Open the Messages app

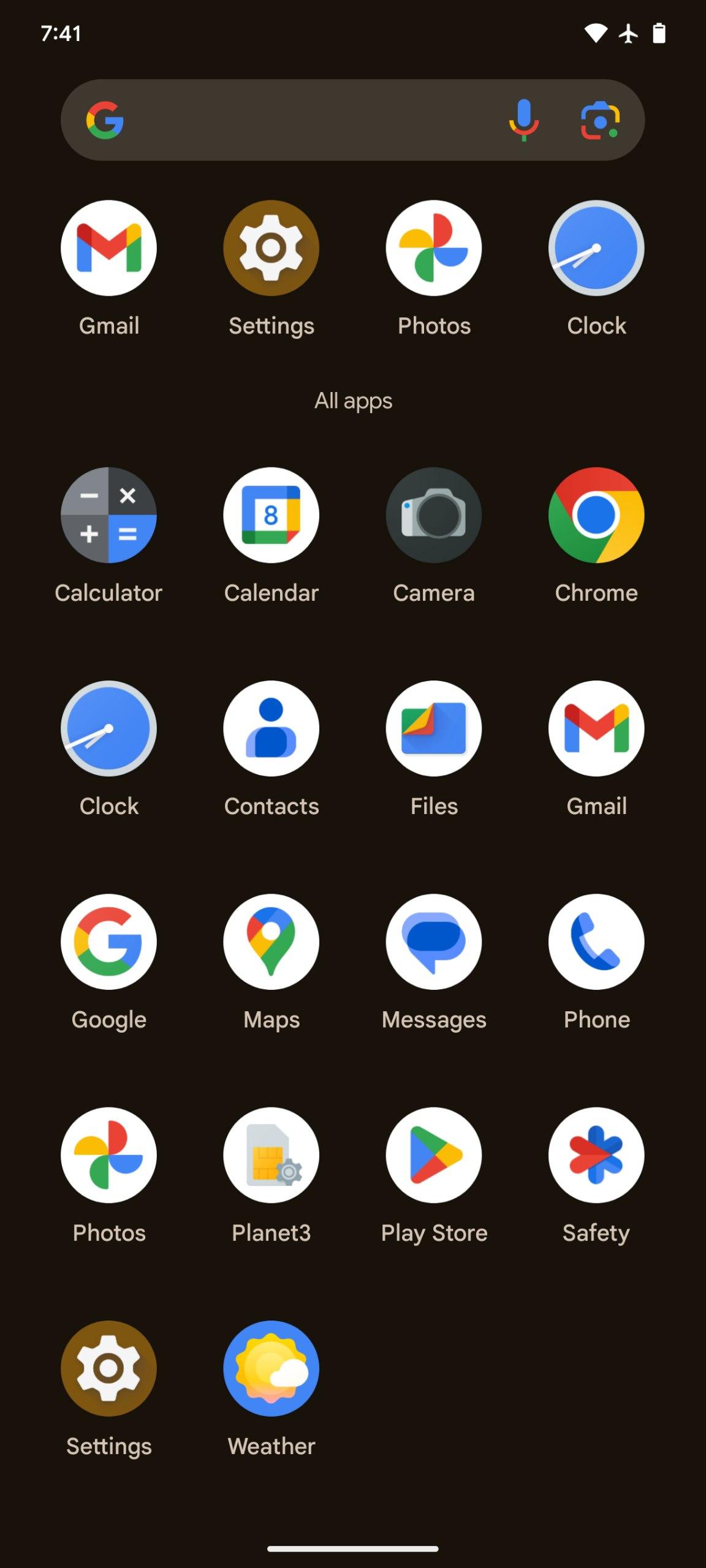(434, 941)
